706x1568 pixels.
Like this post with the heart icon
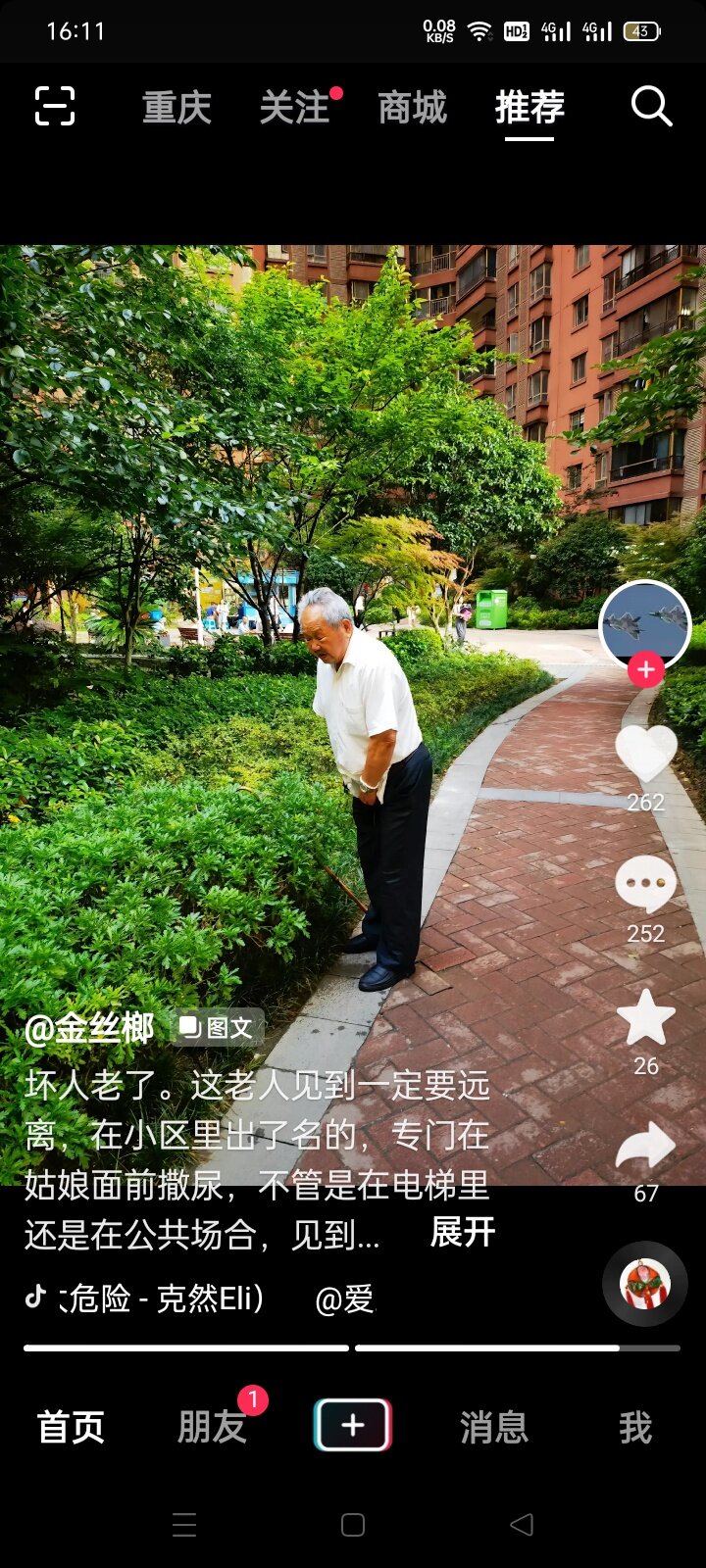[645, 754]
